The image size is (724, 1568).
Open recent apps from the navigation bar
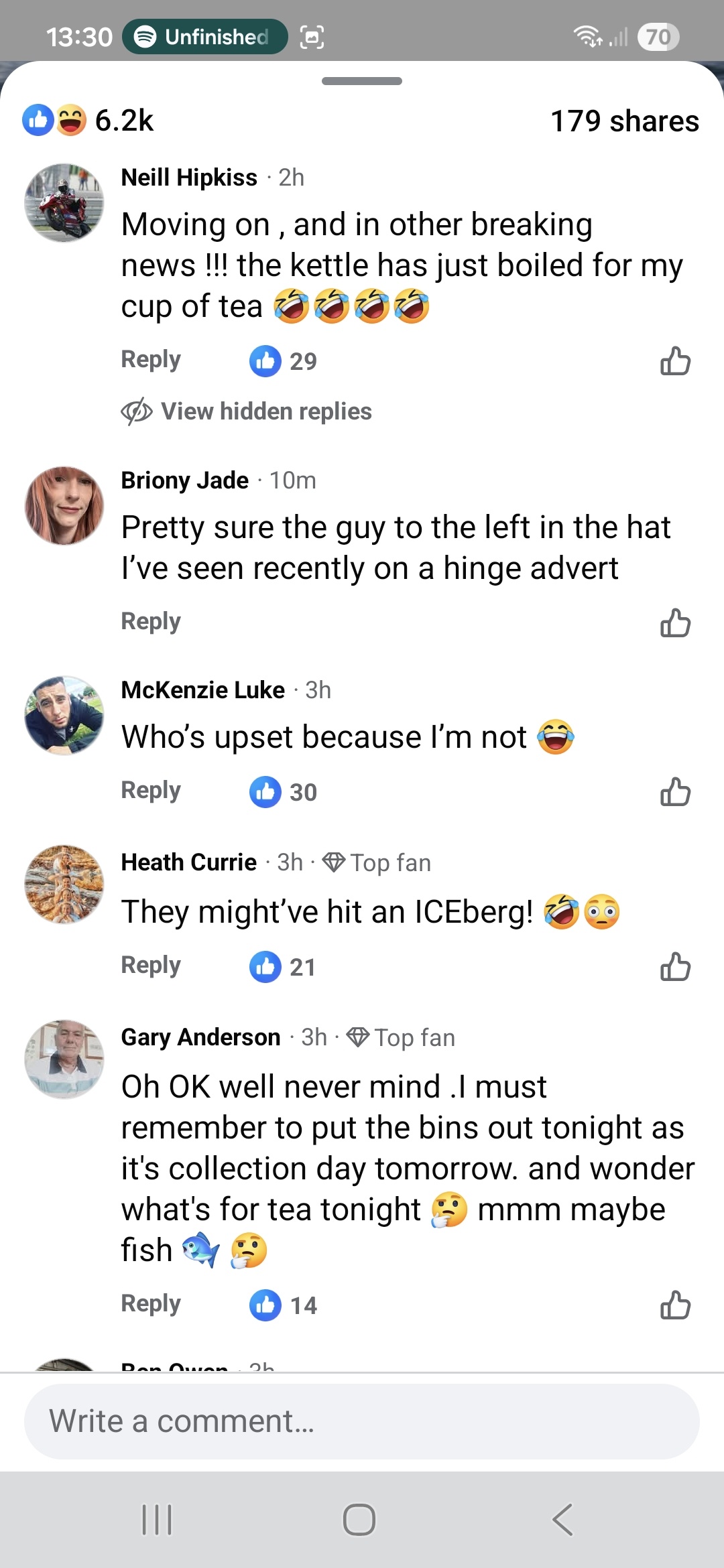click(x=158, y=1519)
